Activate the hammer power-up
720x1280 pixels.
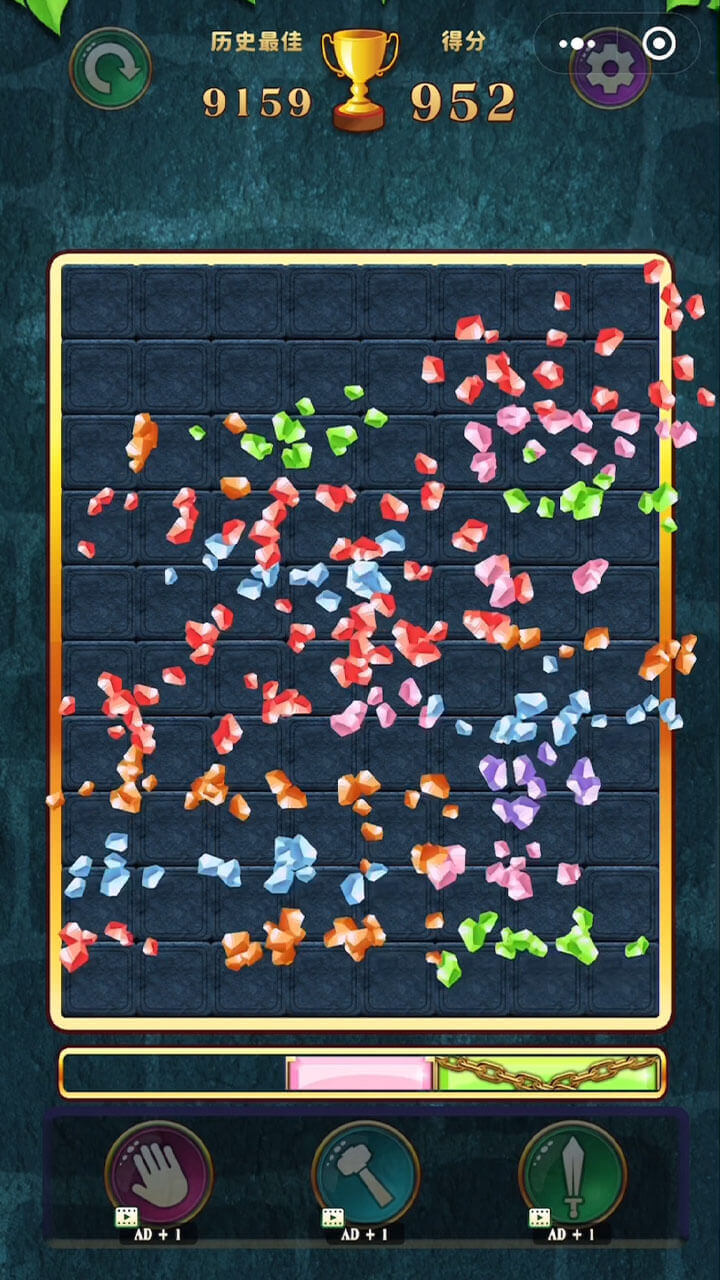pos(365,1174)
